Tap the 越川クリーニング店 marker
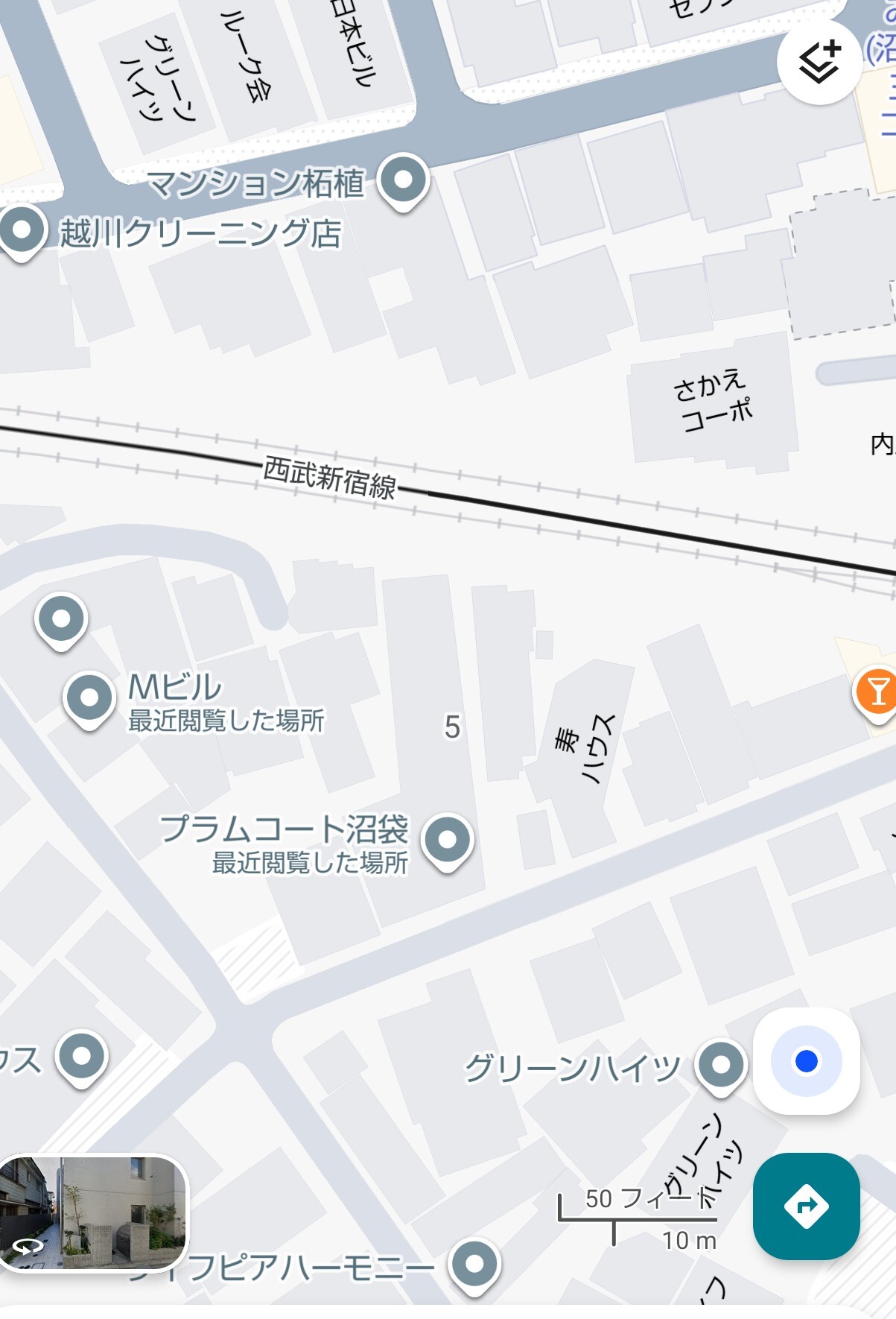The image size is (896, 1319). pos(22,231)
